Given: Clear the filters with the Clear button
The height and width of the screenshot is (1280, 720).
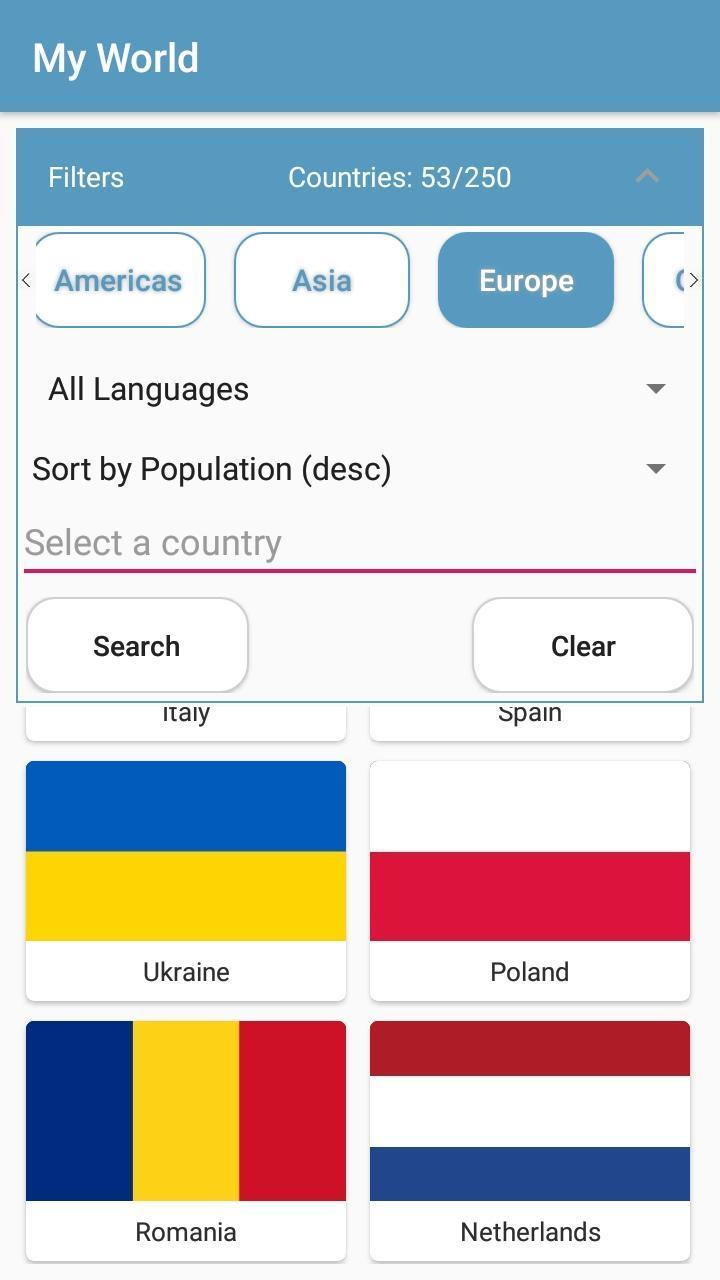Looking at the screenshot, I should click(583, 646).
